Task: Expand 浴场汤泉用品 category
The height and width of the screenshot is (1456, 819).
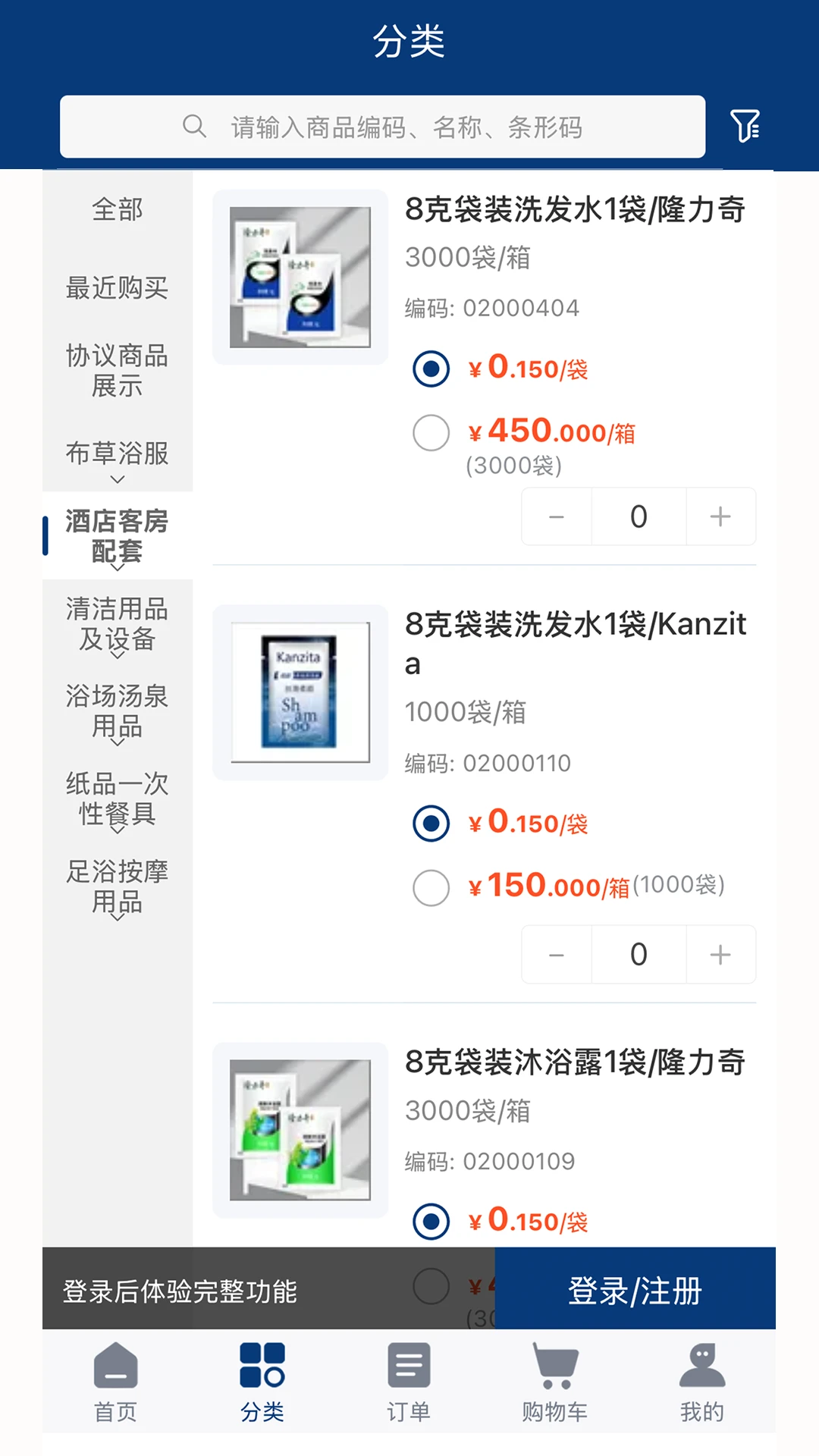Action: click(117, 713)
